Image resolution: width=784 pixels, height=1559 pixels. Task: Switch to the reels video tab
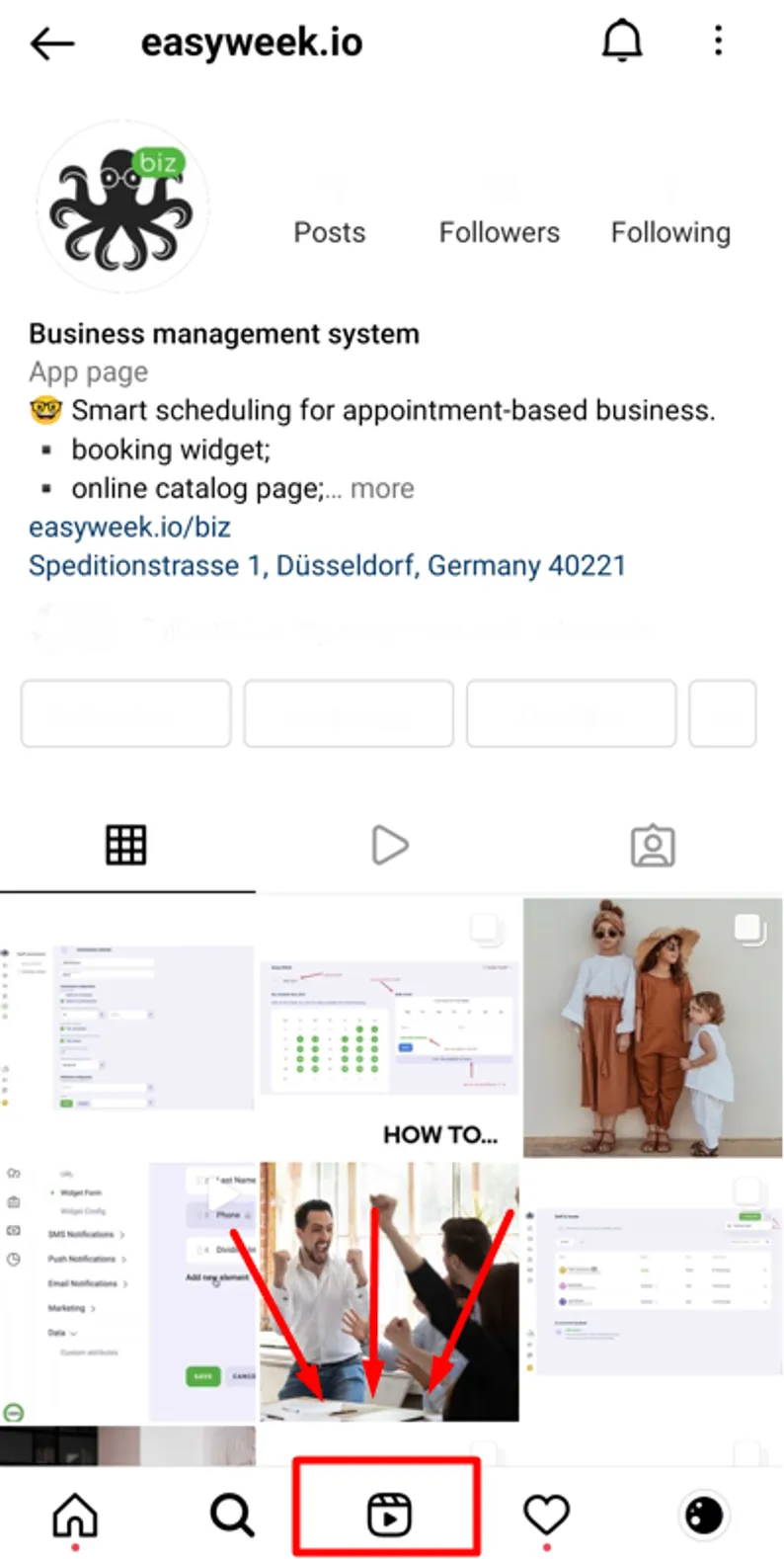(x=390, y=846)
